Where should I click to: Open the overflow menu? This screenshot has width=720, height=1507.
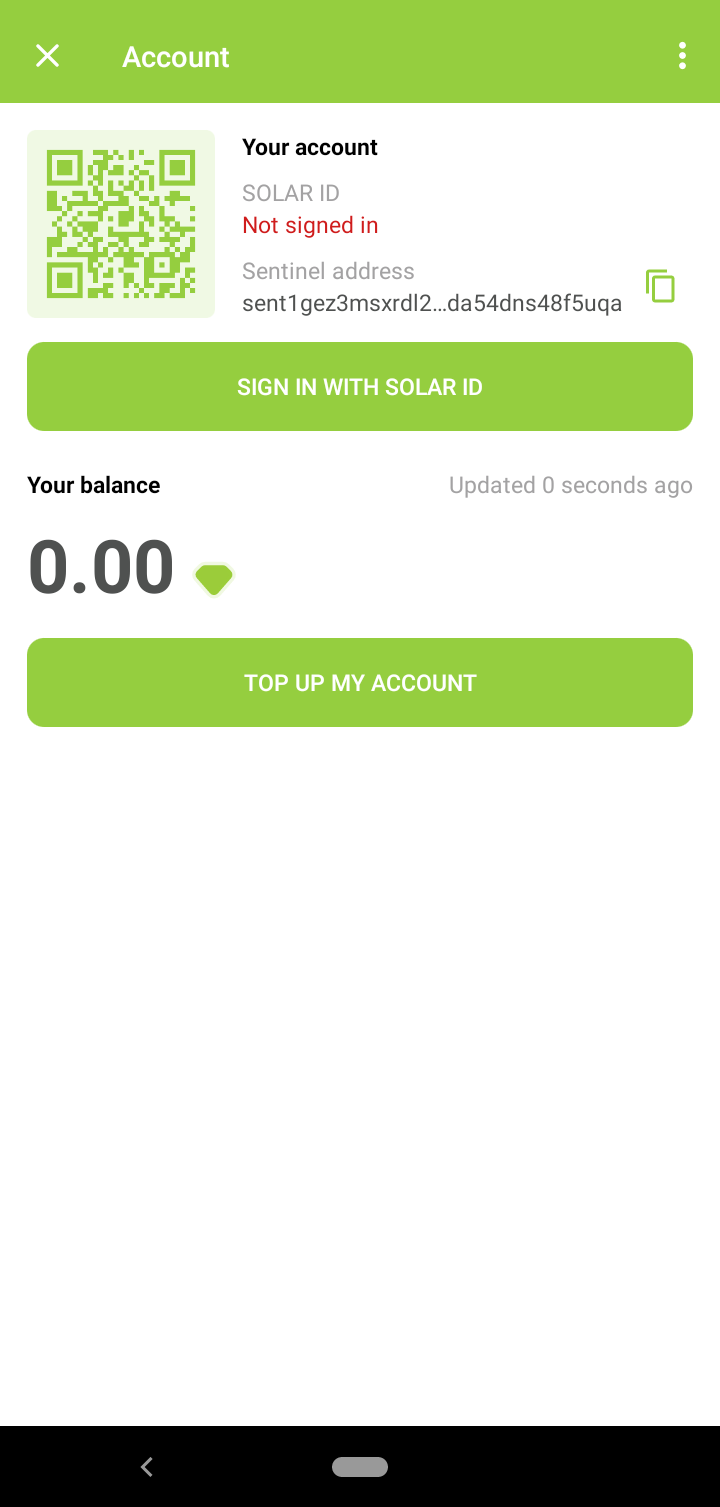click(x=682, y=56)
